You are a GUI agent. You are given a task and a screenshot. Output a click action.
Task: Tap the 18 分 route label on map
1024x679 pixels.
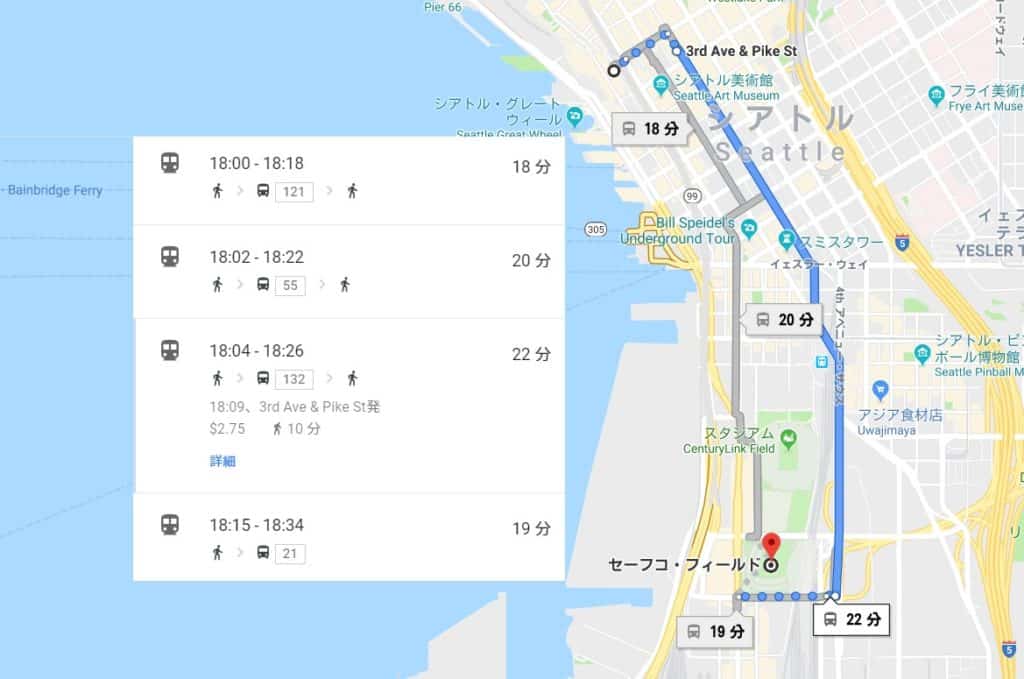click(x=649, y=129)
